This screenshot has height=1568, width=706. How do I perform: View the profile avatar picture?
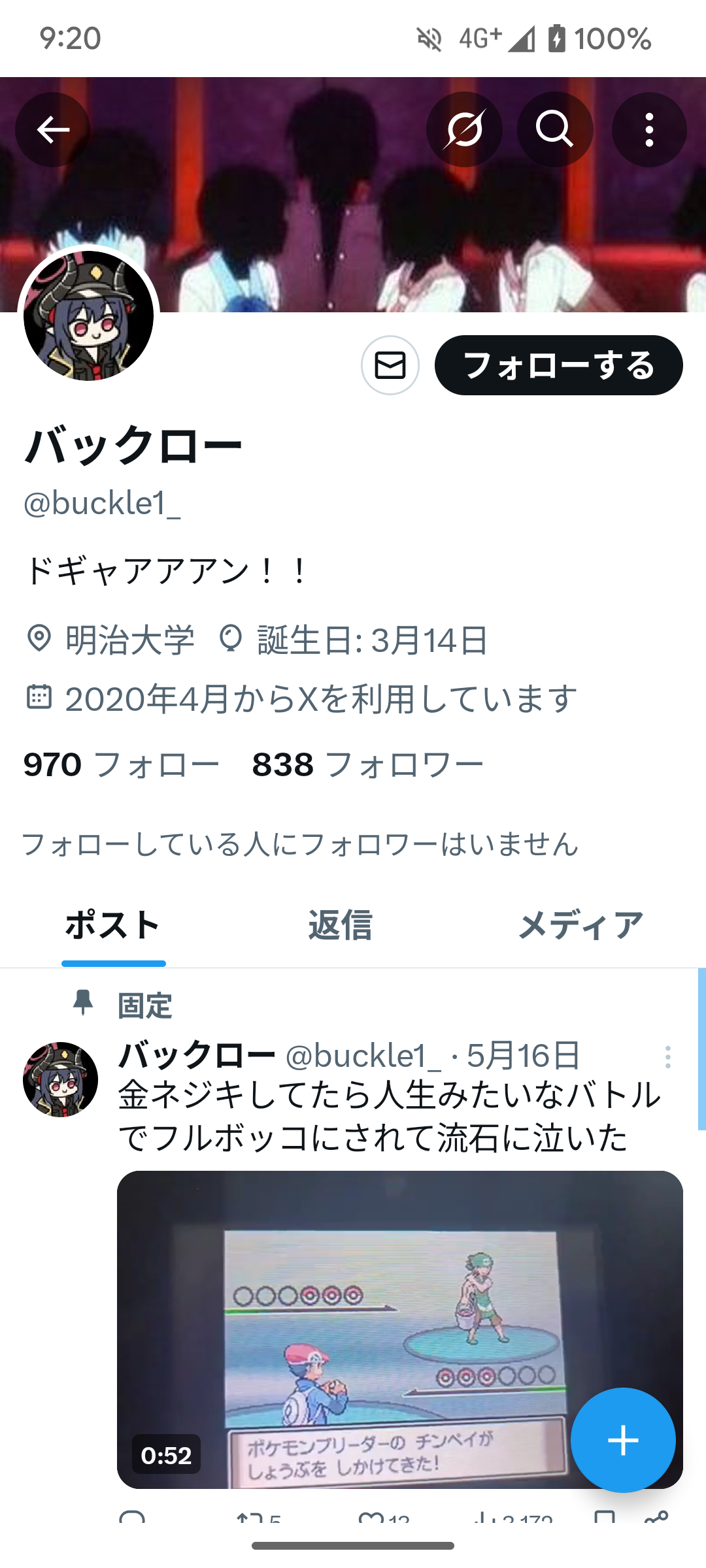point(88,316)
